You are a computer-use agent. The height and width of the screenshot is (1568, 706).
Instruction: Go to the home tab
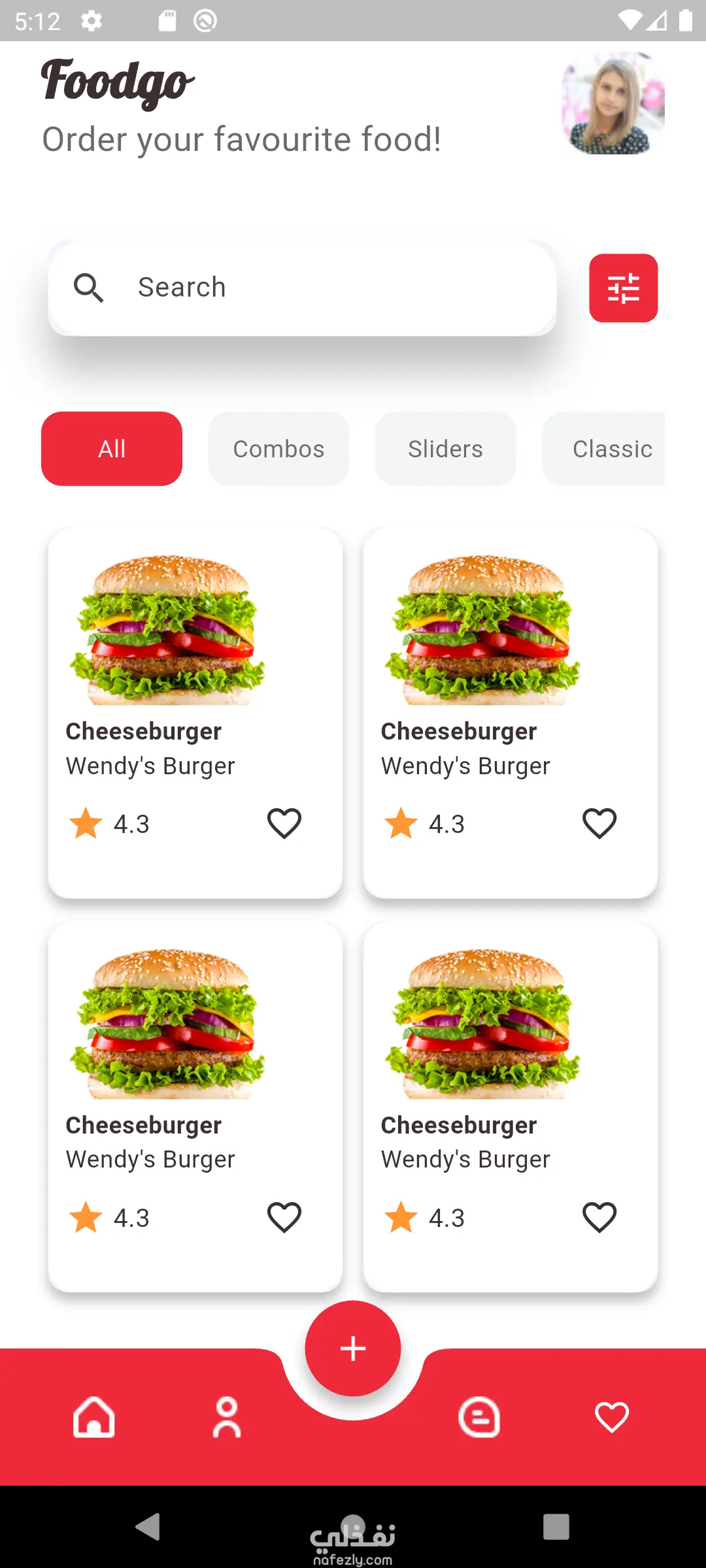[x=94, y=1417]
